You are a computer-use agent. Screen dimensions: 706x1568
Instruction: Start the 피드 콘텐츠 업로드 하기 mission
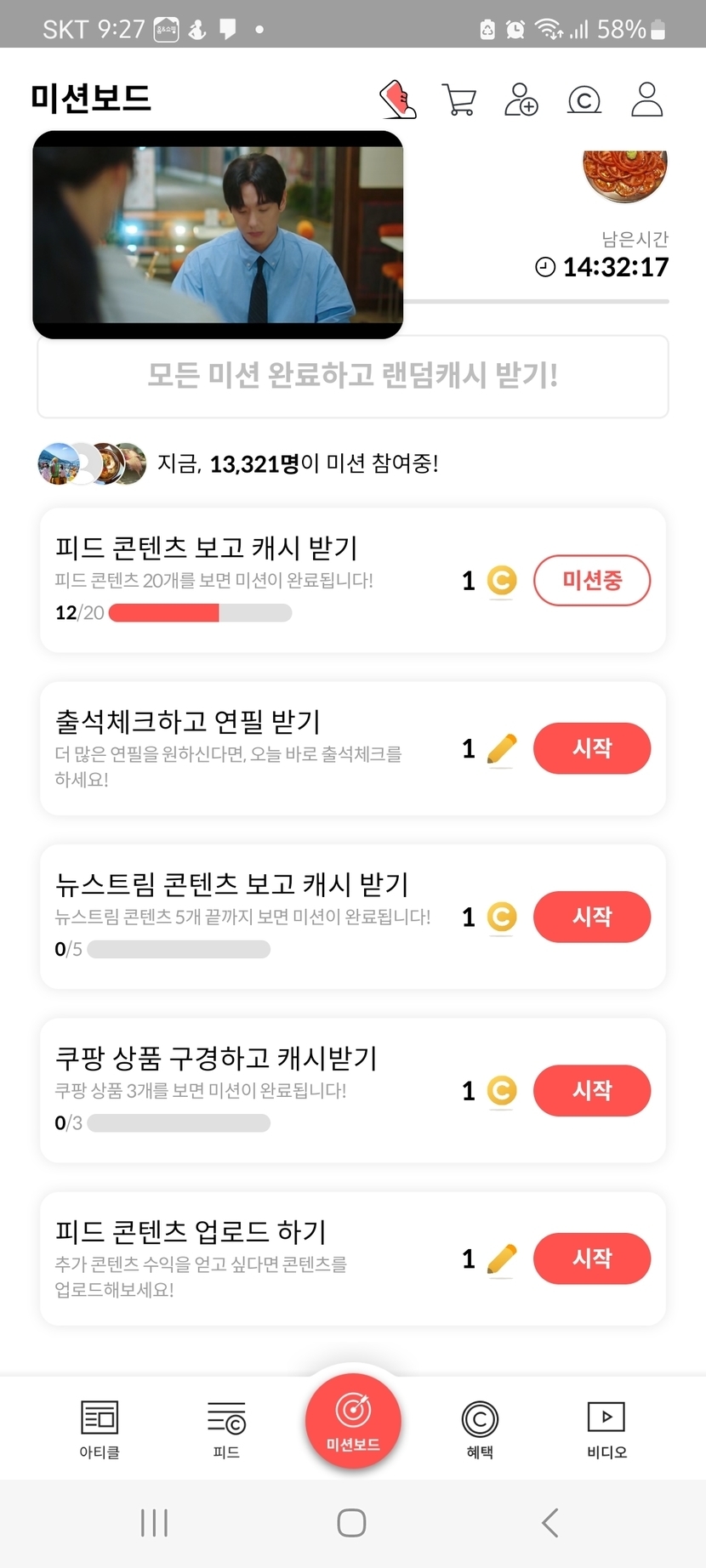pos(592,1258)
